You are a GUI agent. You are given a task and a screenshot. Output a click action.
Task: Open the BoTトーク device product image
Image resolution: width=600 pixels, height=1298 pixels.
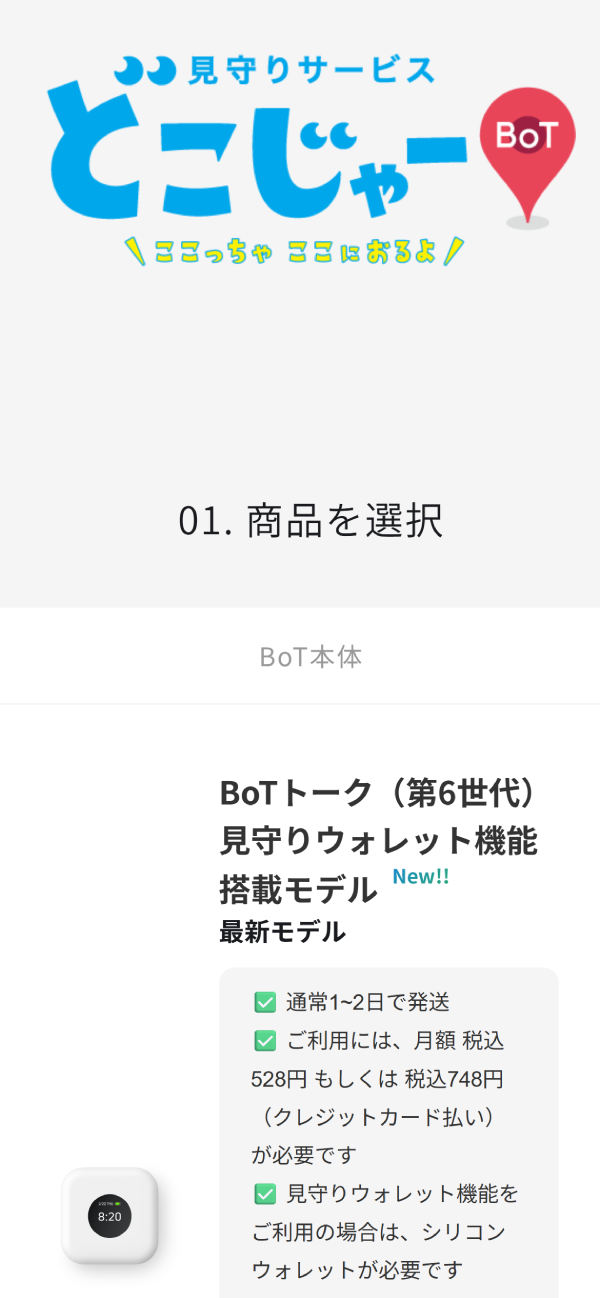110,1216
